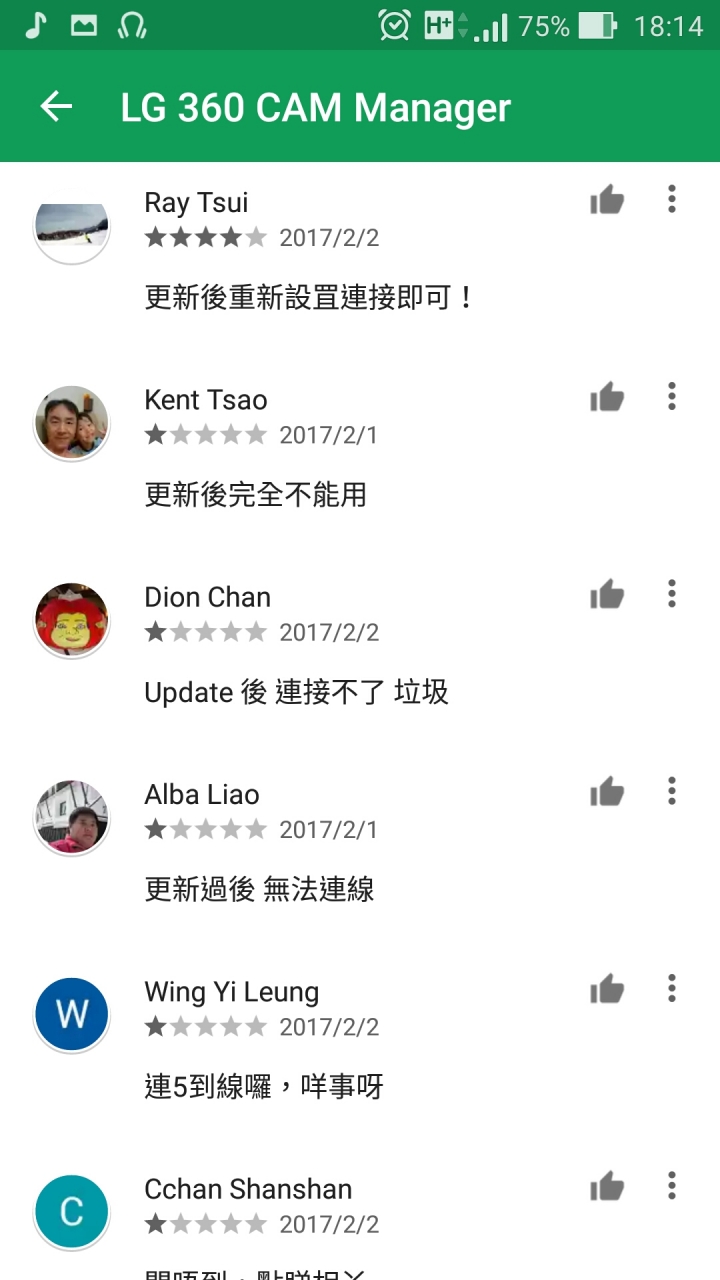
Task: Open overflow menu on Kent Tsao's review
Action: point(672,396)
